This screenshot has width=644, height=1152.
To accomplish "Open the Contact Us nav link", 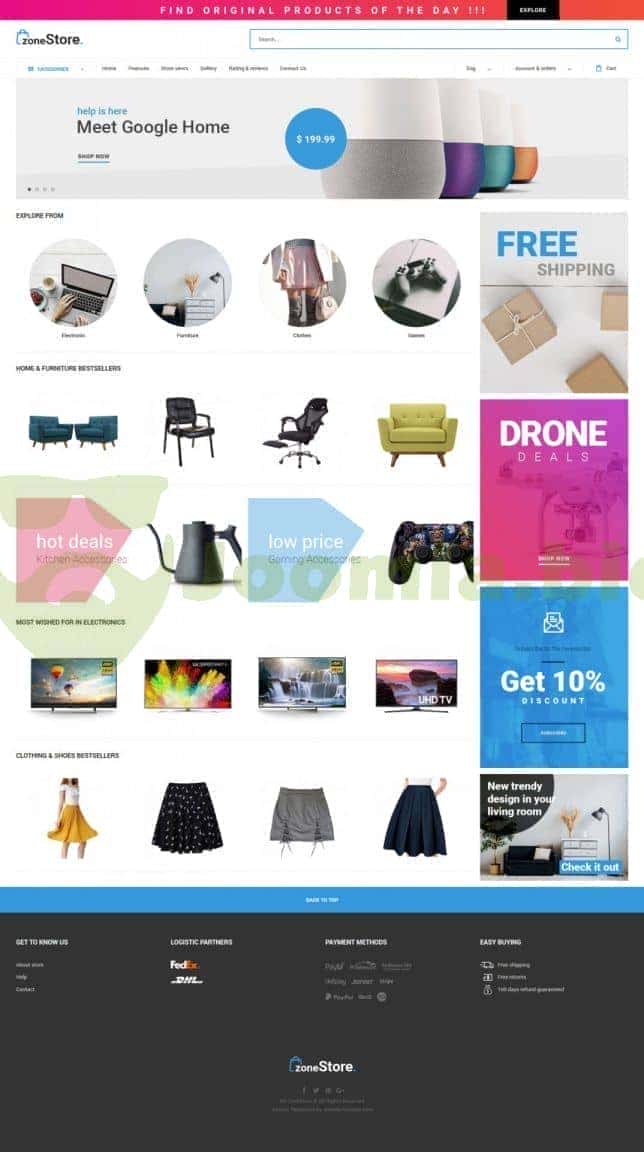I will pos(293,69).
